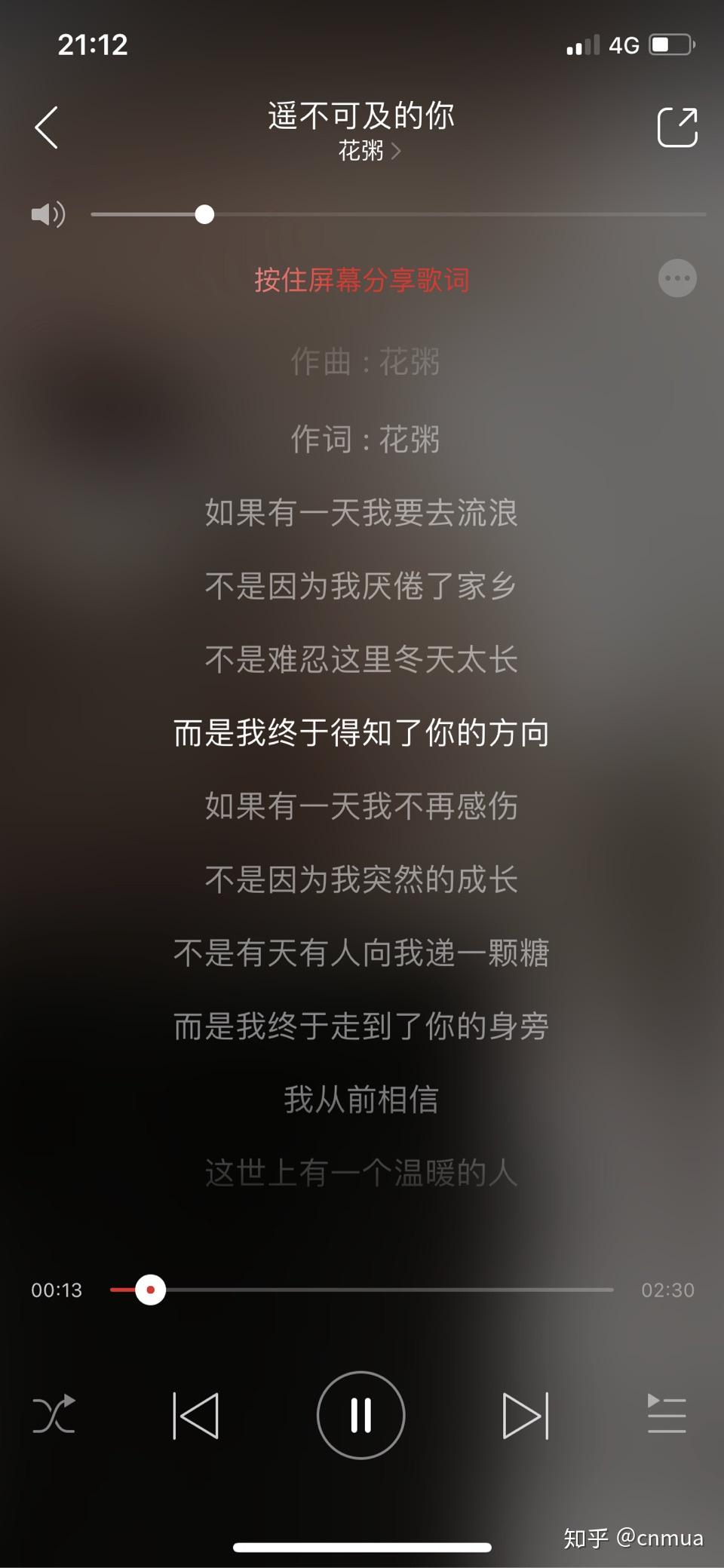Tap the volume speaker icon

[x=48, y=215]
